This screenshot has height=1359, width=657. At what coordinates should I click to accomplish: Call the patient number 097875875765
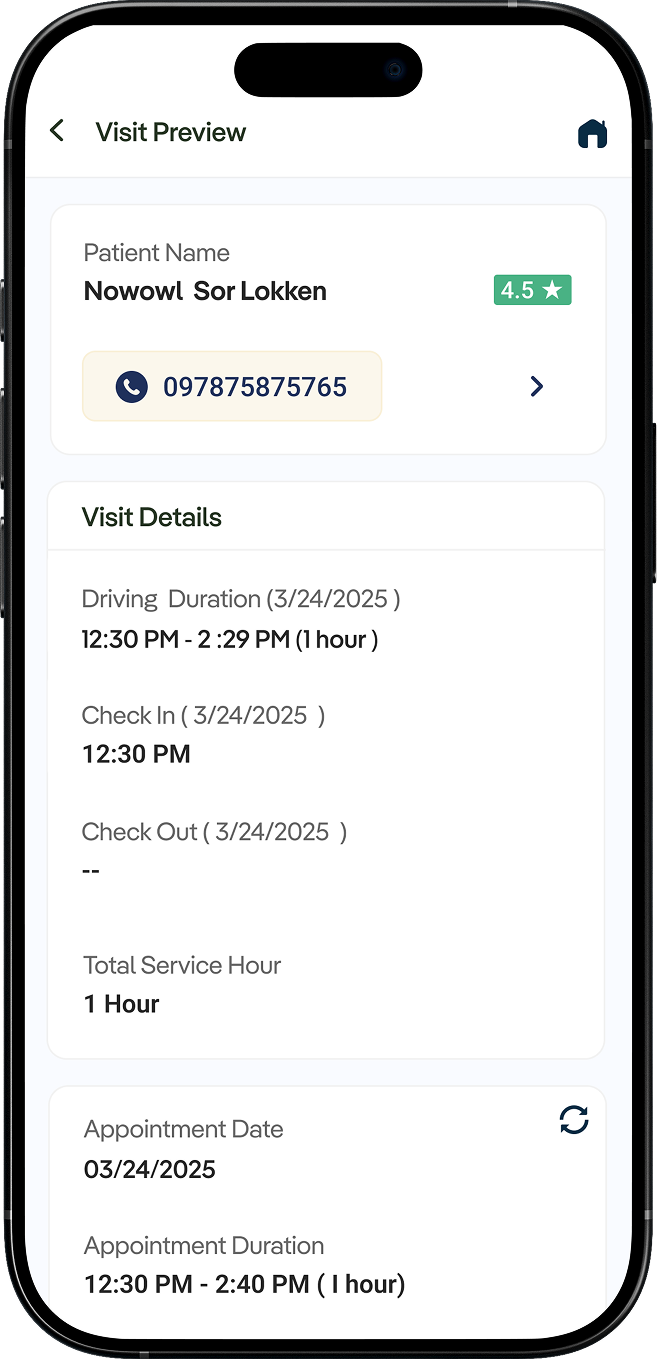232,386
